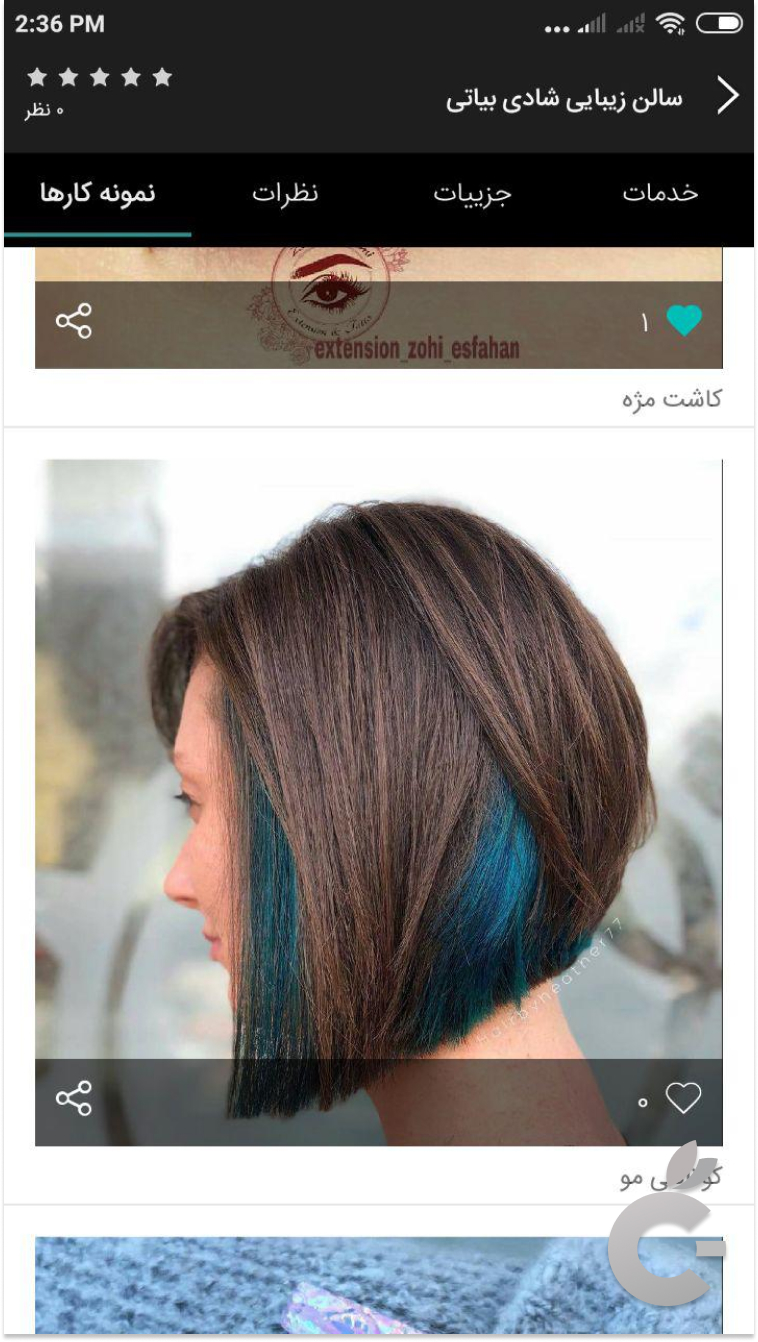Open the نظرات tab
The height and width of the screenshot is (1342, 758).
coord(285,193)
